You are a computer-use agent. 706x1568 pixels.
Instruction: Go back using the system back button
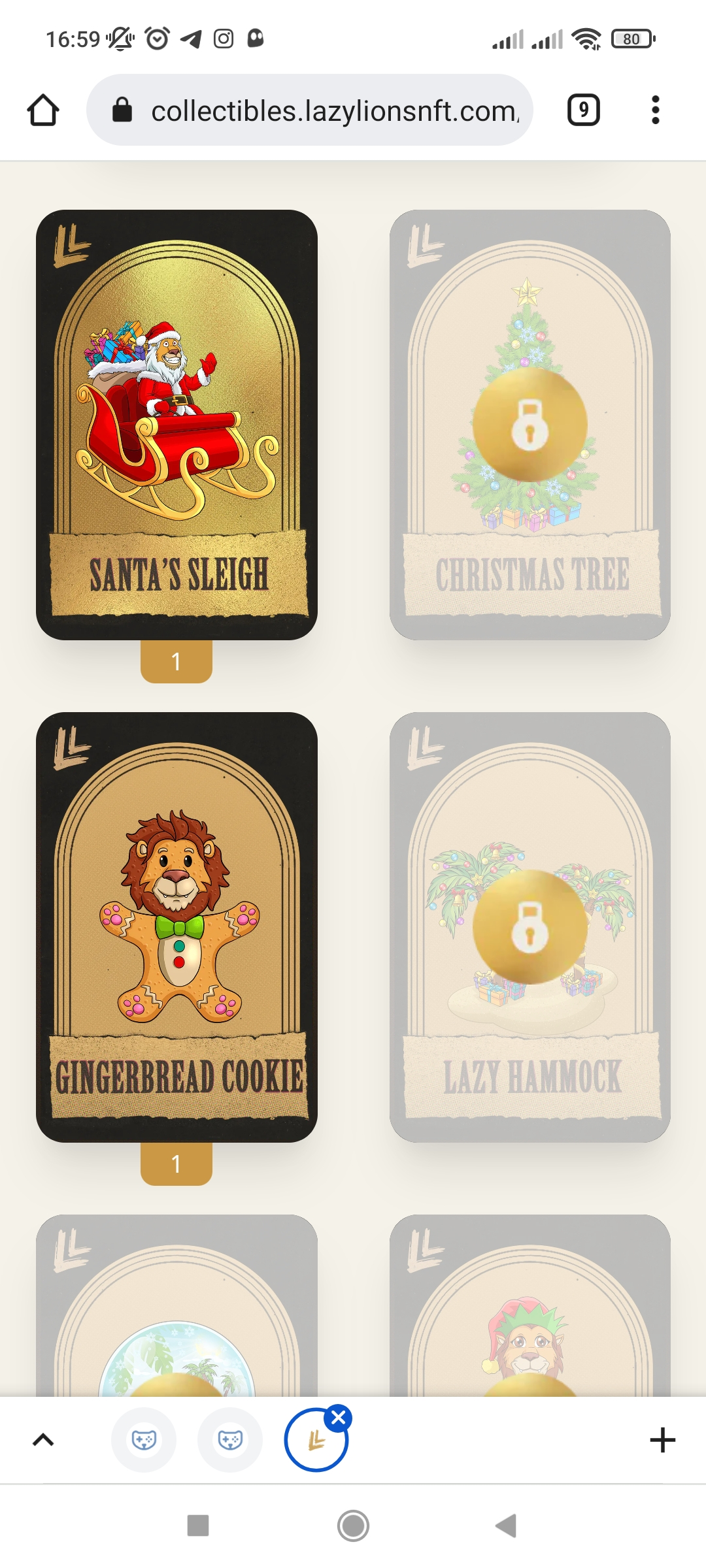tap(507, 1526)
